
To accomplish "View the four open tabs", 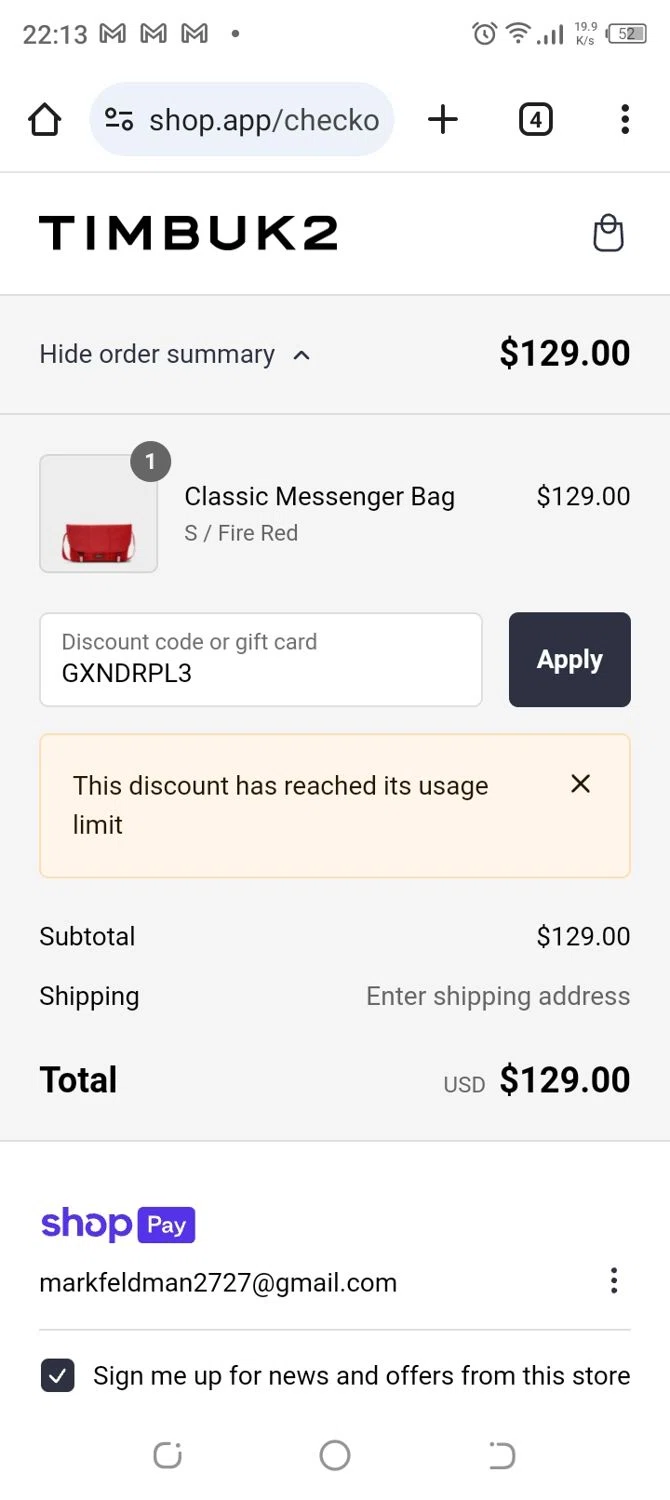I will pos(535,120).
